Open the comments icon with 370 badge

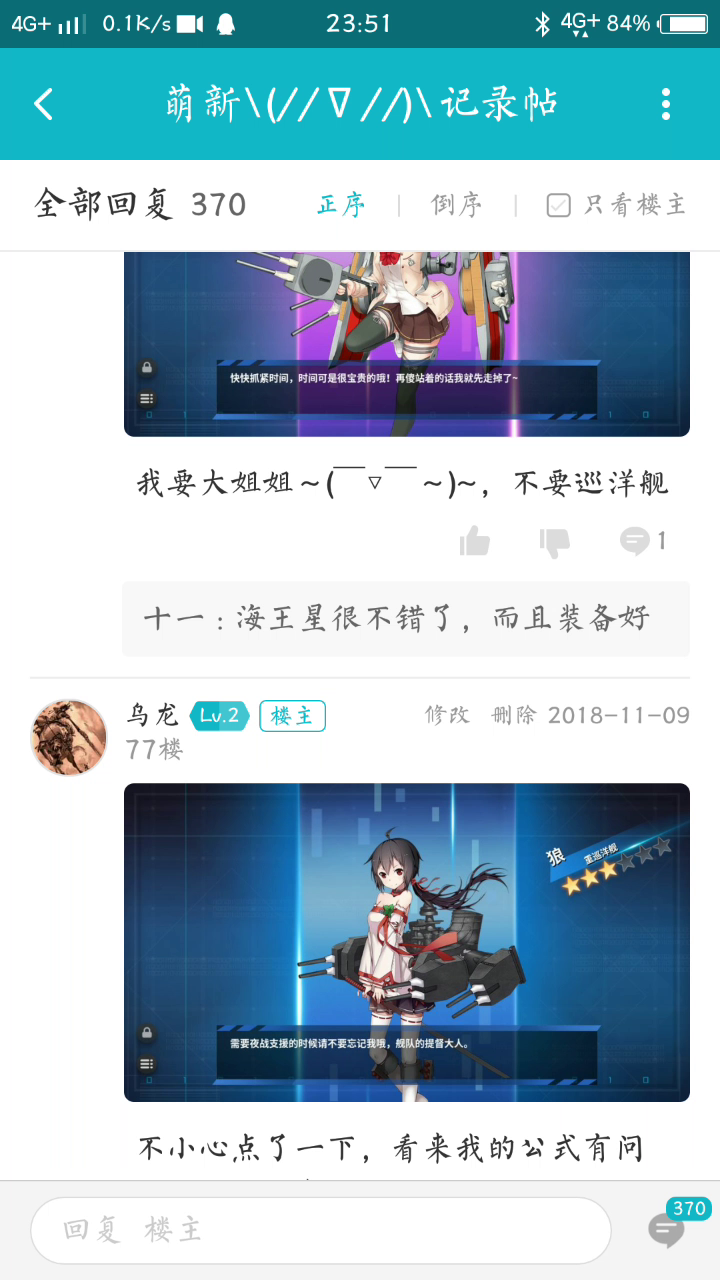tap(668, 1228)
